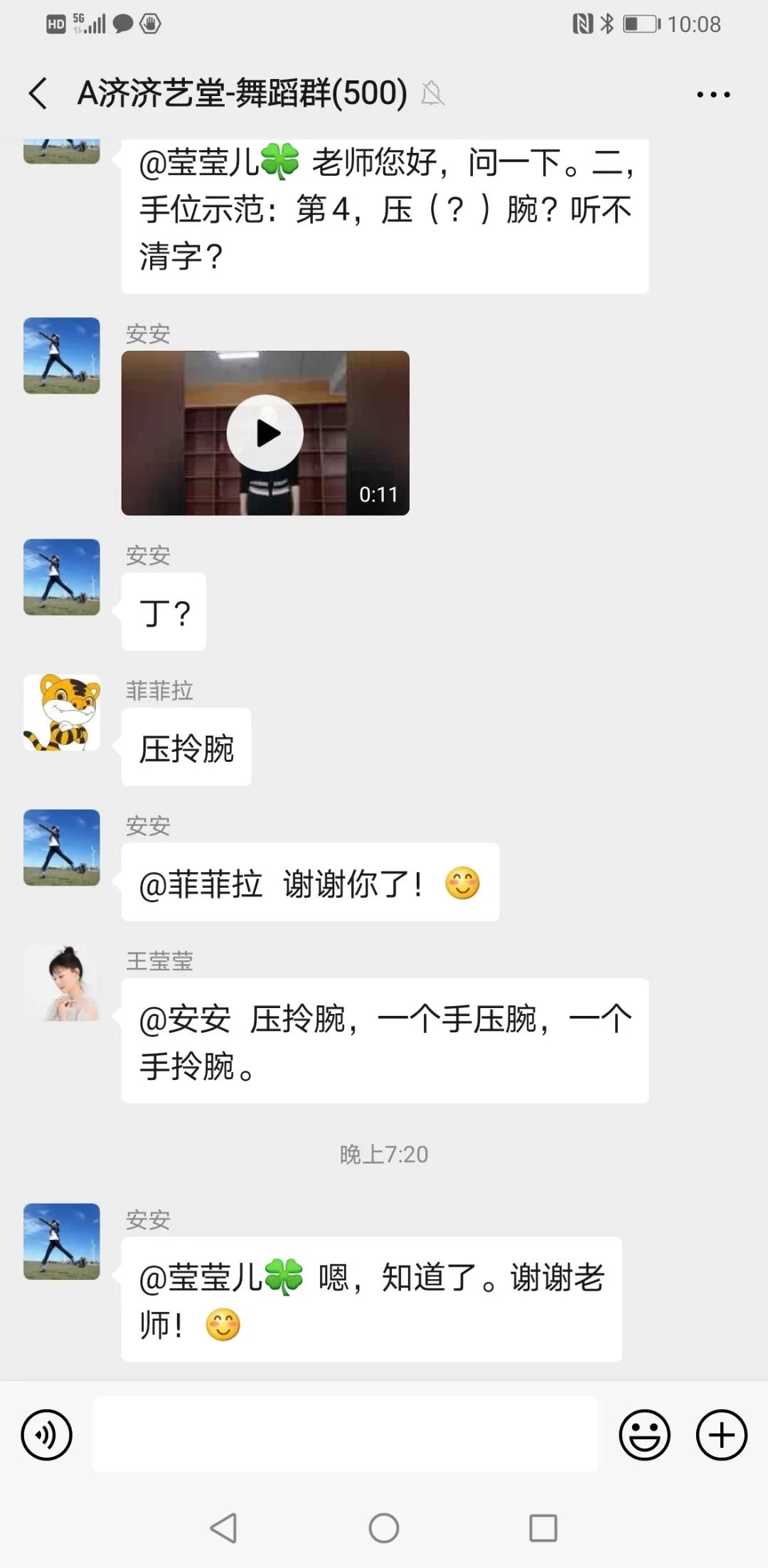The width and height of the screenshot is (768, 1568).
Task: Tap the system home button
Action: (384, 1527)
